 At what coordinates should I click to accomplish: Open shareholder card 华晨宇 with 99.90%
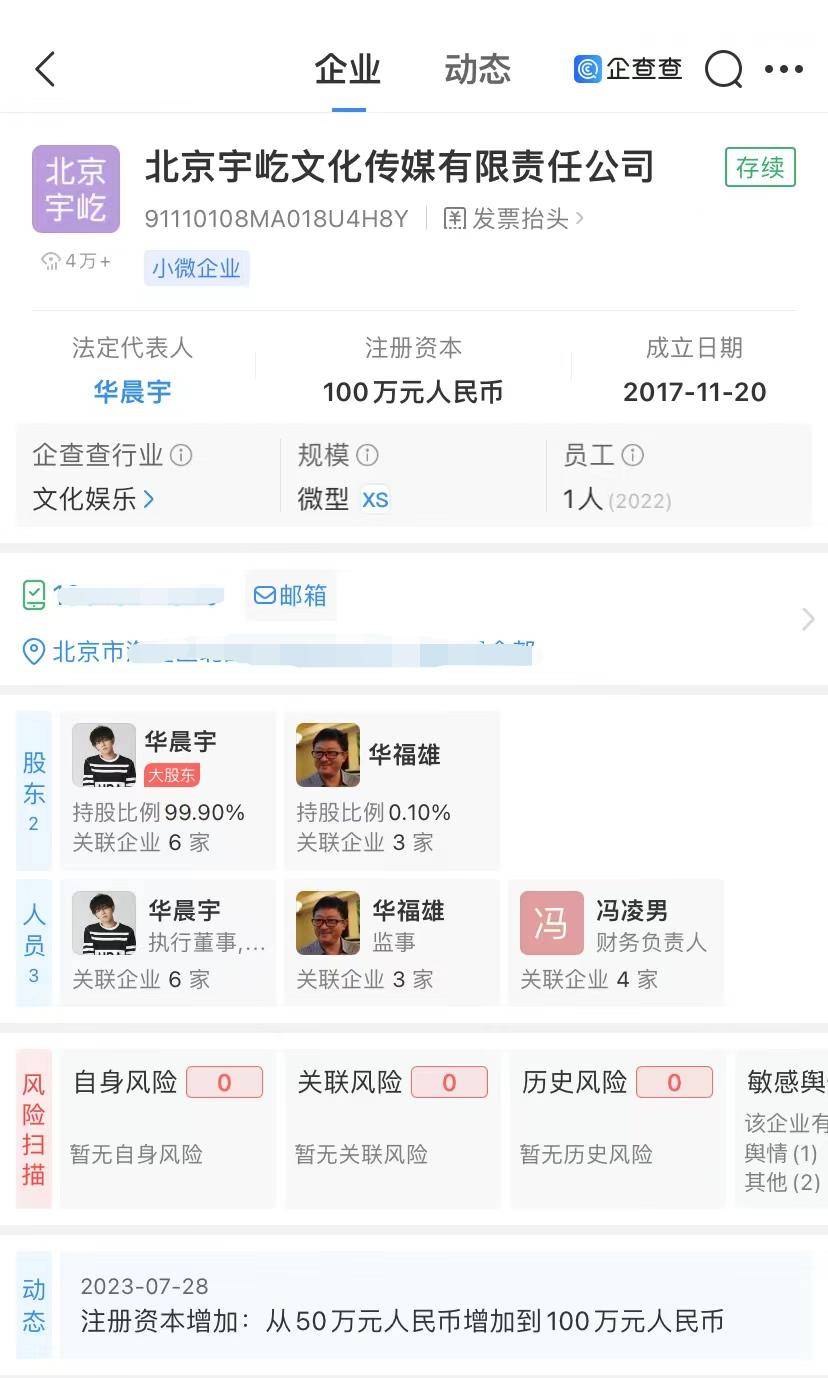[x=167, y=790]
